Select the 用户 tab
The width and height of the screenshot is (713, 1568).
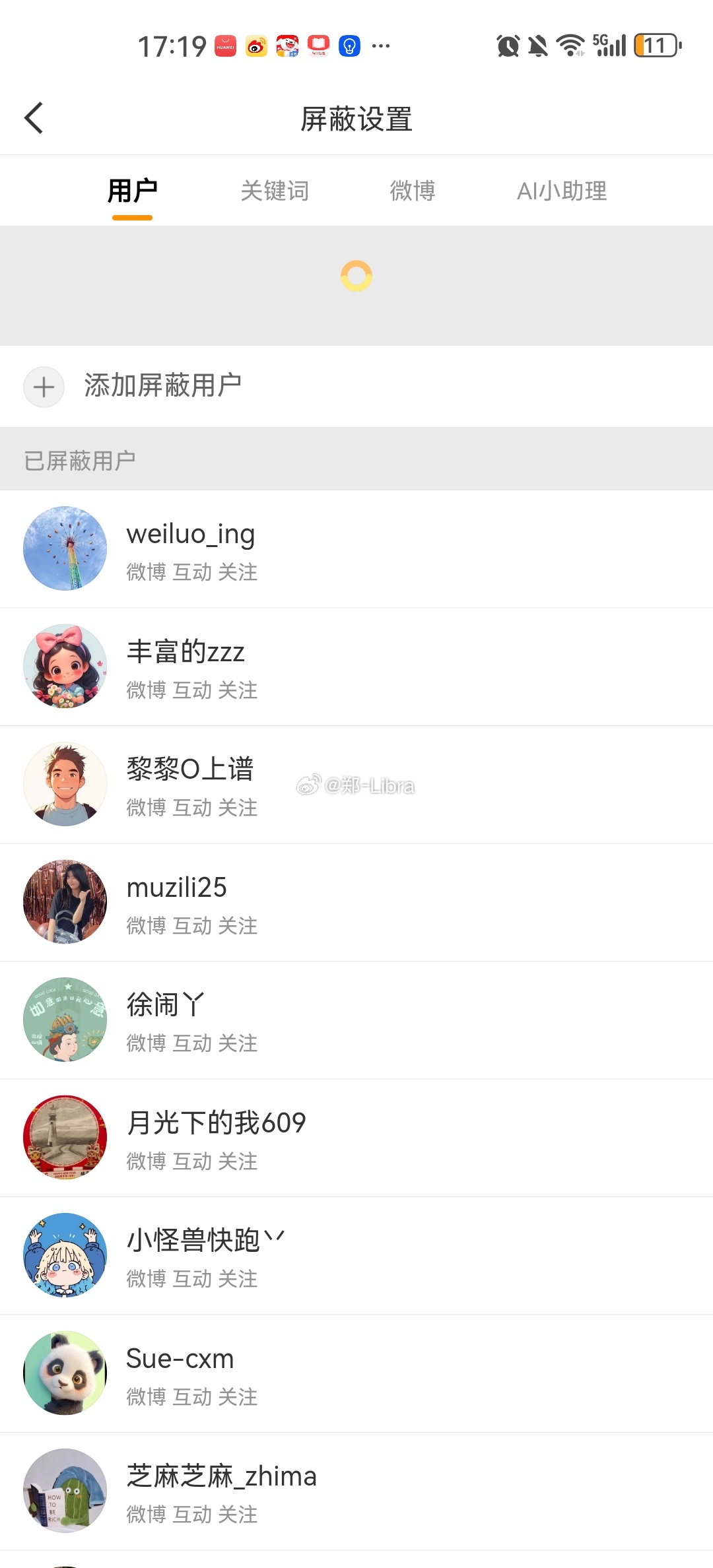click(x=132, y=191)
